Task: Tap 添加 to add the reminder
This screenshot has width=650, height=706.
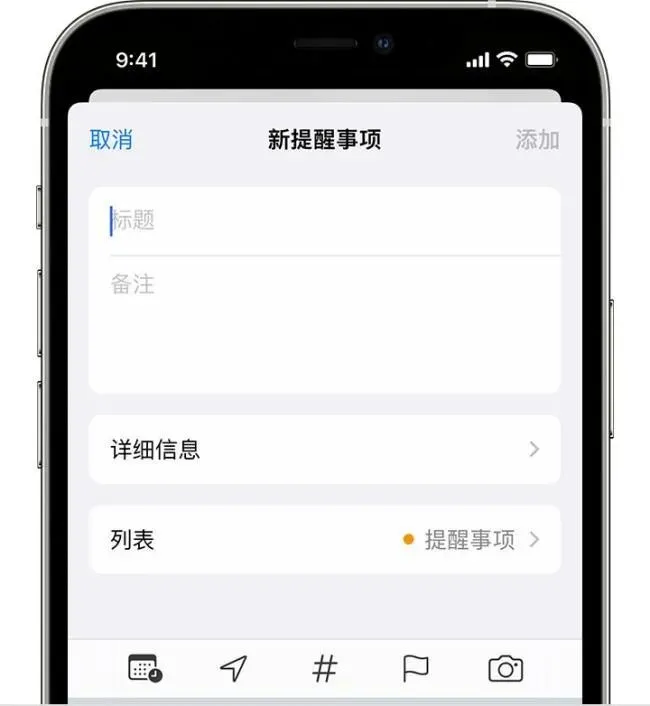Action: click(537, 140)
